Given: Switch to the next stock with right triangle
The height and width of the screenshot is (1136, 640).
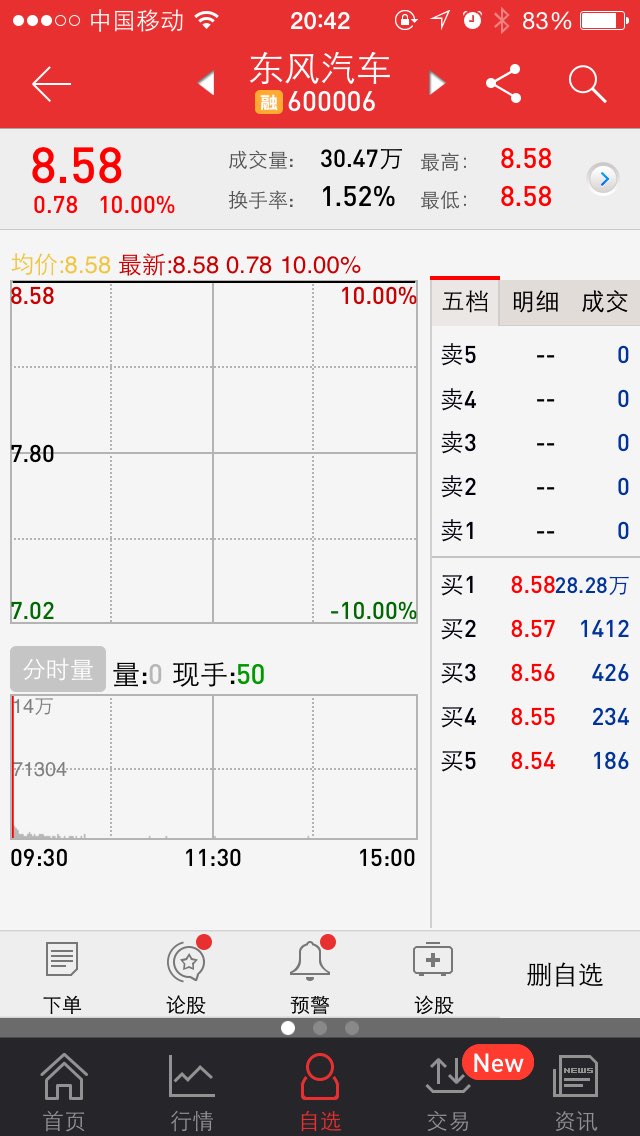Looking at the screenshot, I should (x=436, y=84).
